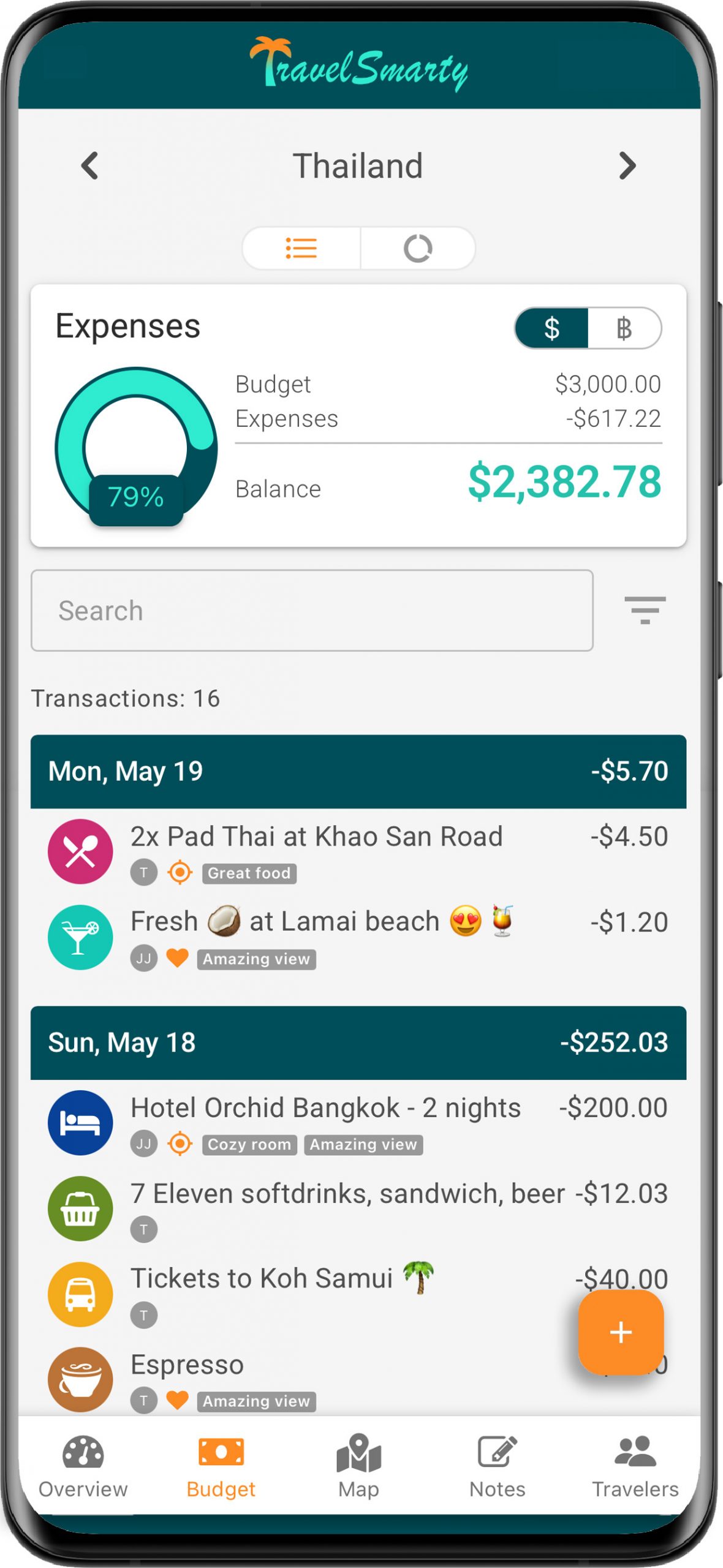Go to the next trip with right chevron
Screen dimensions: 723x1568
[x=627, y=166]
